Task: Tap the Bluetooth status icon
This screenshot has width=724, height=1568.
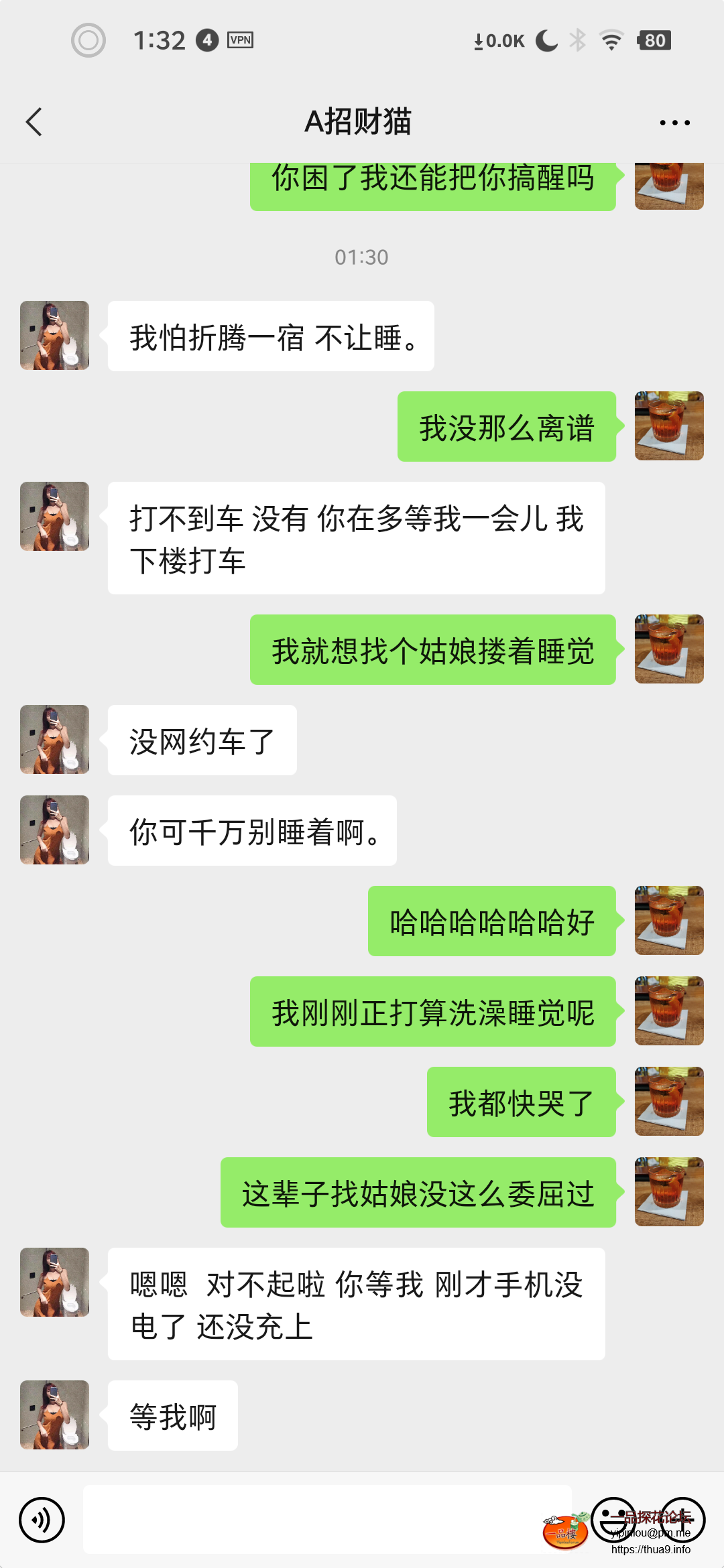Action: pyautogui.click(x=578, y=40)
